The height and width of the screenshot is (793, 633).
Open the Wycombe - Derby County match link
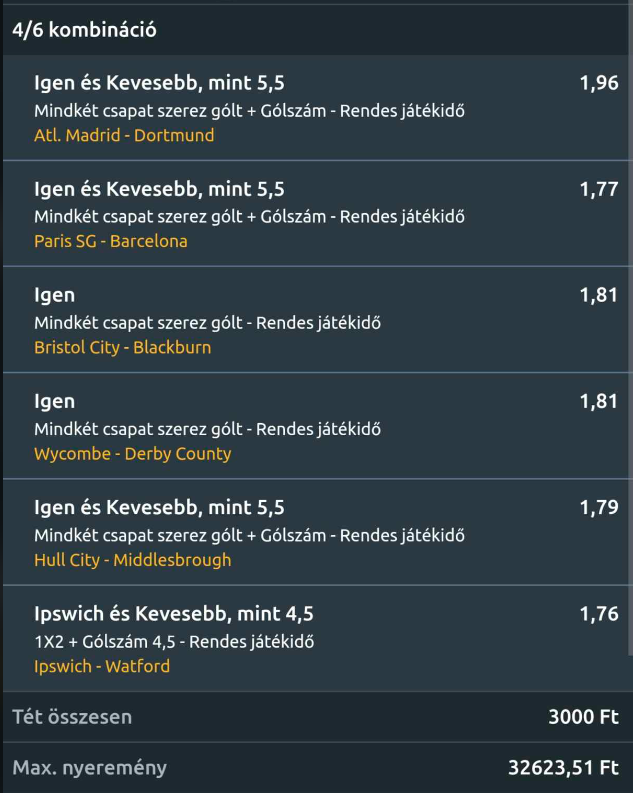coord(132,453)
